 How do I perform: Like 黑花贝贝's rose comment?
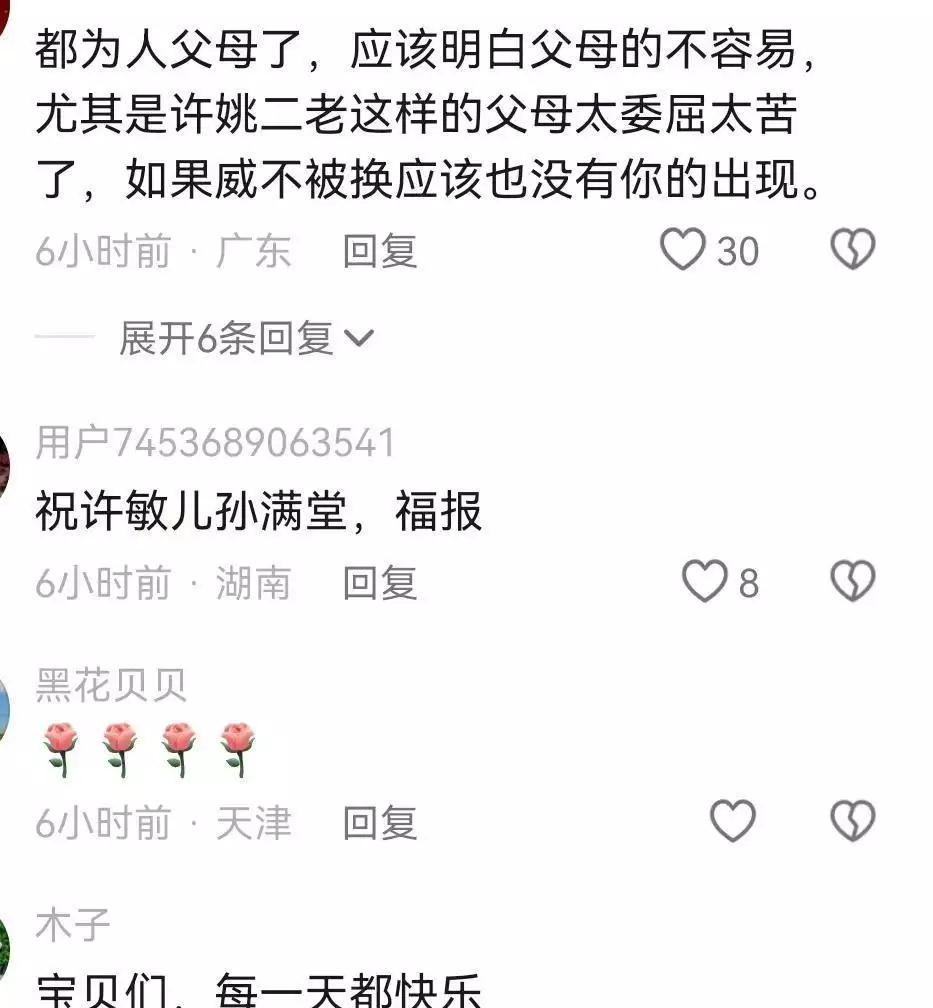point(732,822)
